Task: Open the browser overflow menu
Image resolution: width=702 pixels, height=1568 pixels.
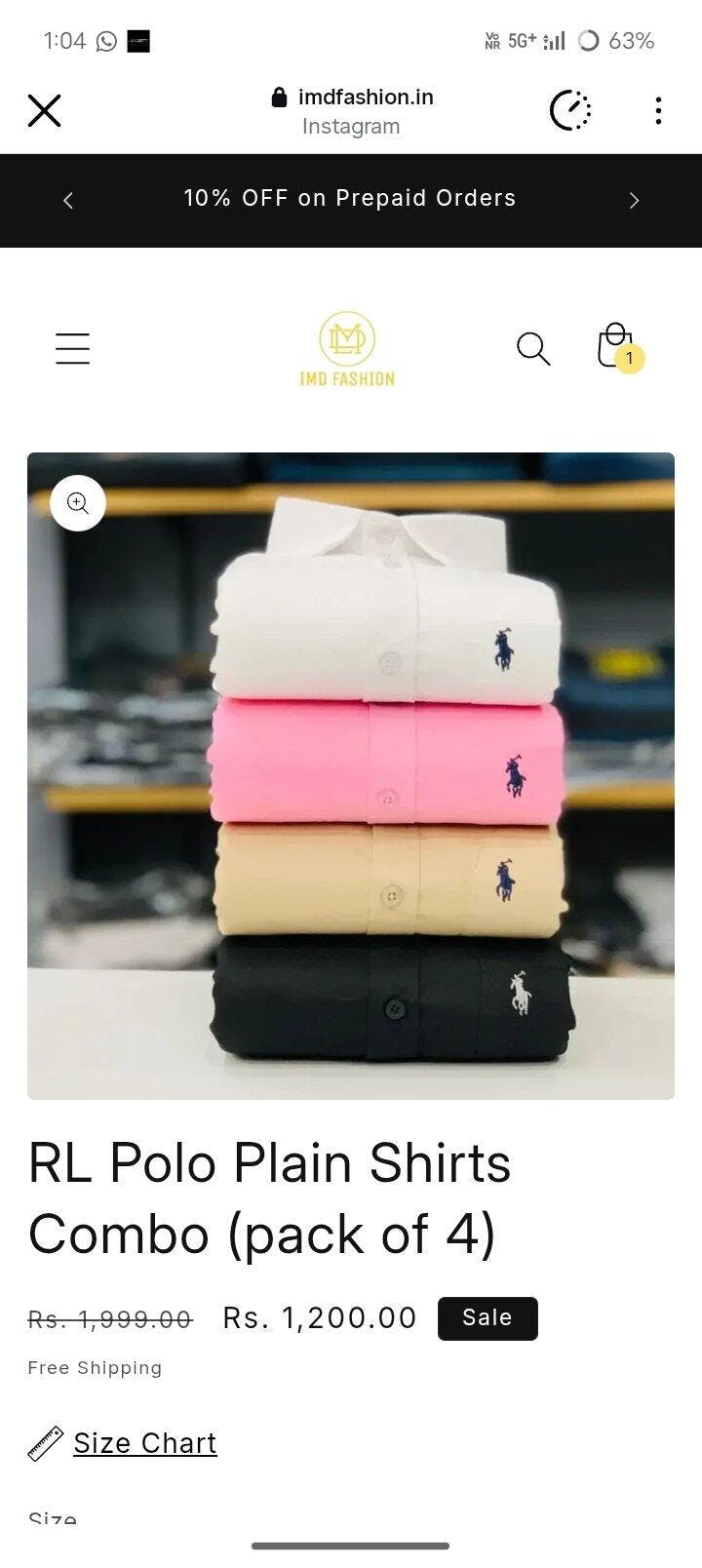Action: tap(658, 111)
